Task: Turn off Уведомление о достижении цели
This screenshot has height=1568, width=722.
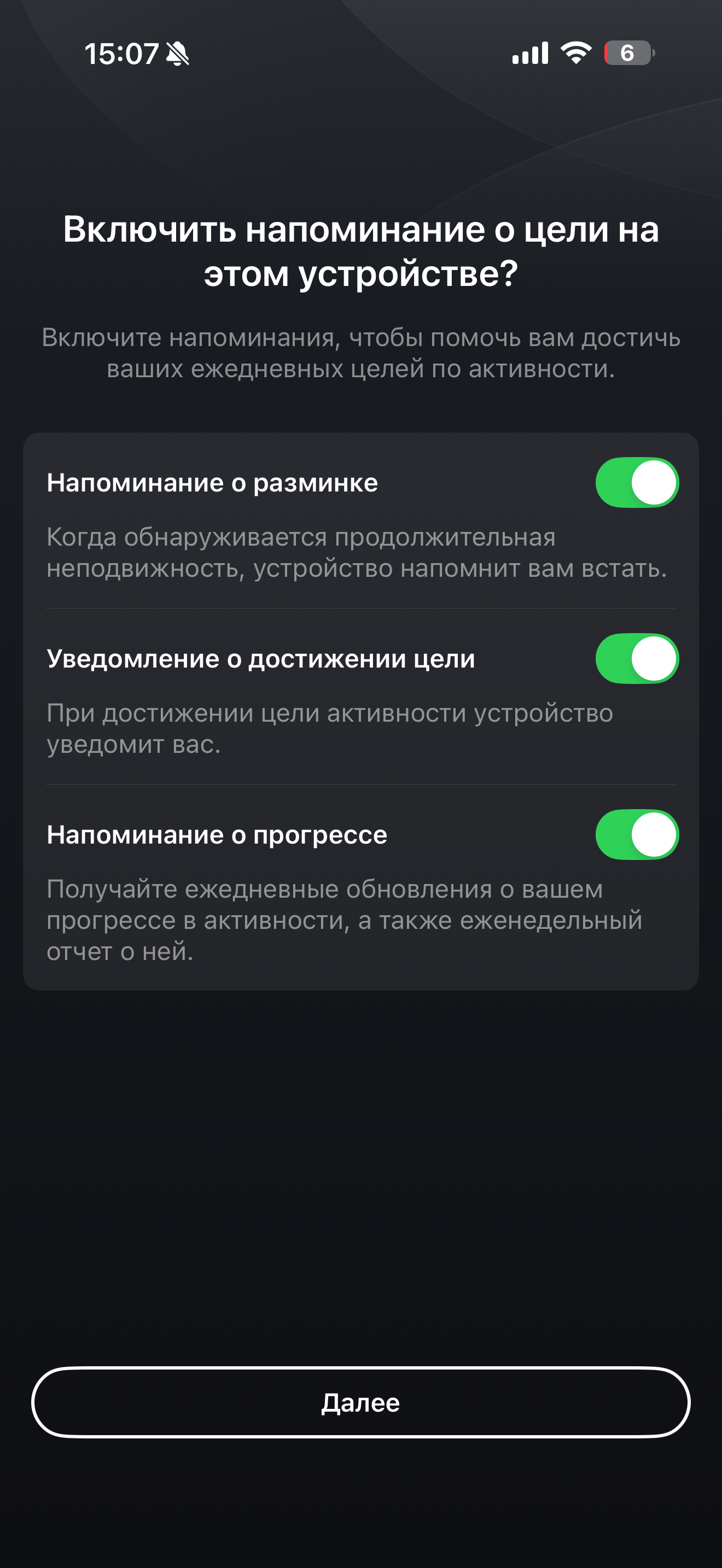Action: tap(637, 659)
